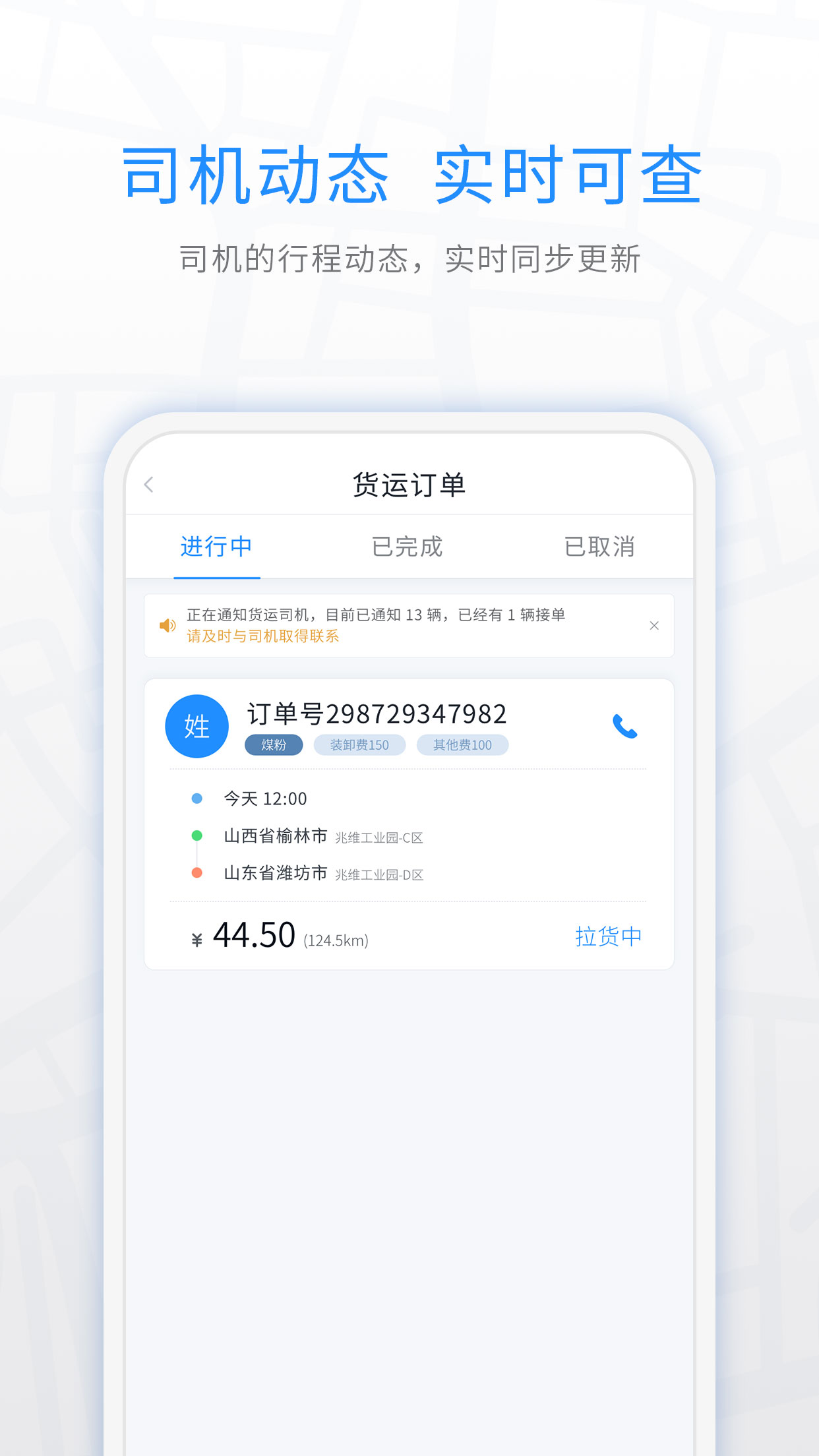Image resolution: width=819 pixels, height=1456 pixels.
Task: Expand order details for 订单号298729347982
Action: (x=379, y=713)
